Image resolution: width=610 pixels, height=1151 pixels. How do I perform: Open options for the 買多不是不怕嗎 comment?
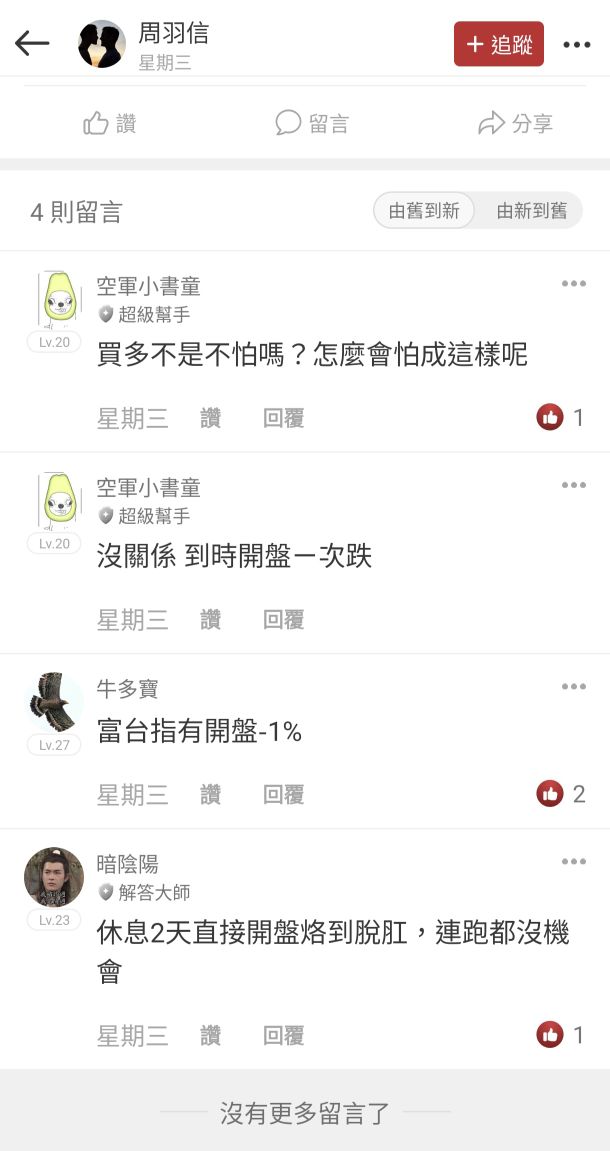[573, 284]
